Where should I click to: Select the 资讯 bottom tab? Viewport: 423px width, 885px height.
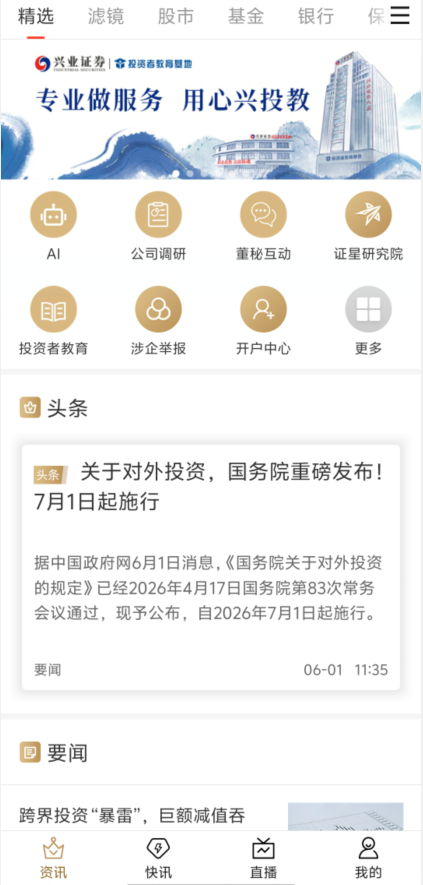click(54, 858)
